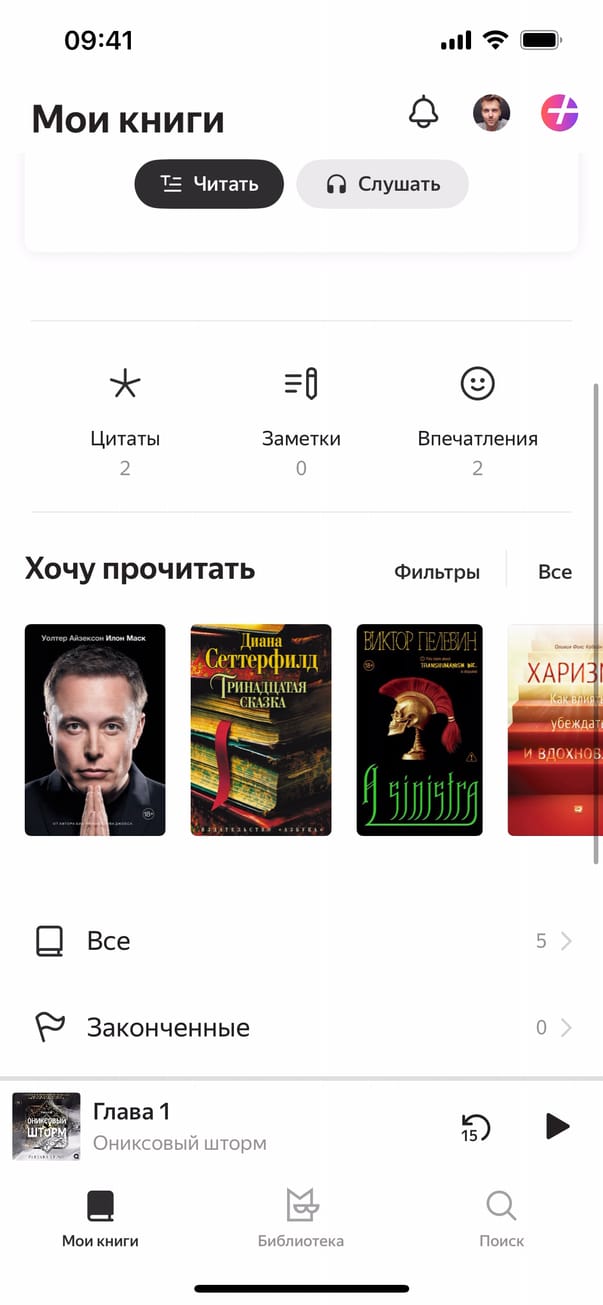Open the Харизма book cover
Viewport: 603px width, 1305px height.
pyautogui.click(x=555, y=729)
